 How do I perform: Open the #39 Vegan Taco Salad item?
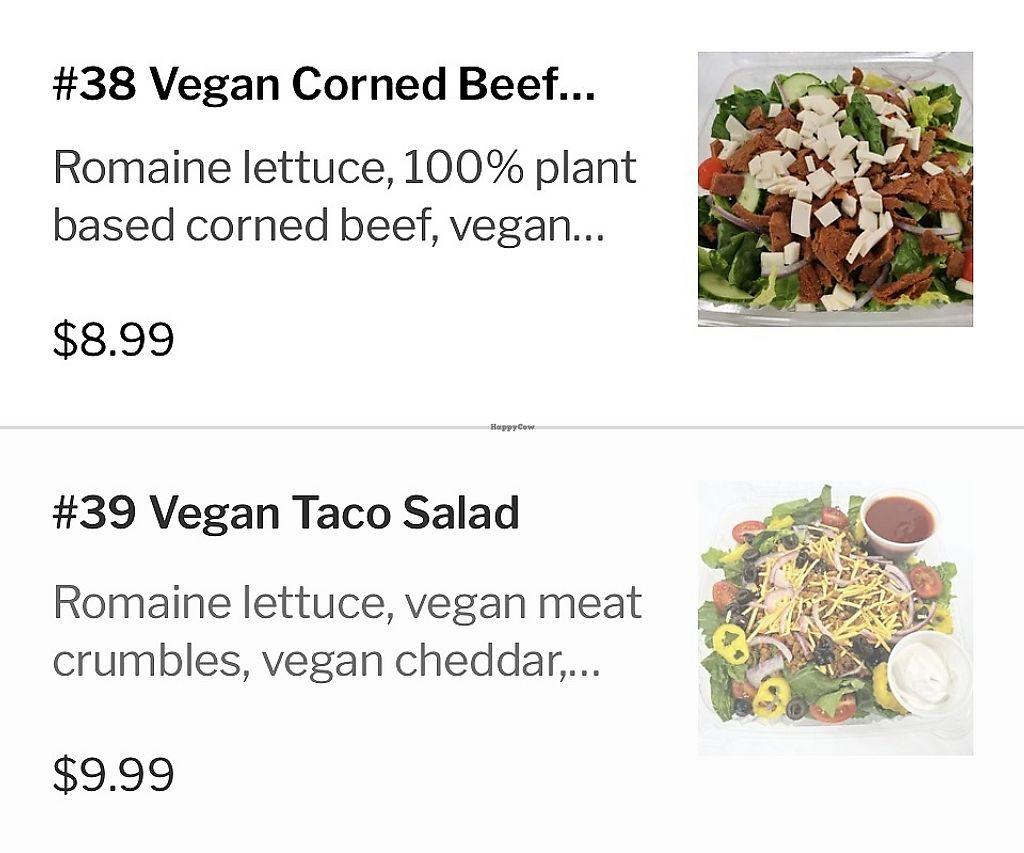click(286, 514)
